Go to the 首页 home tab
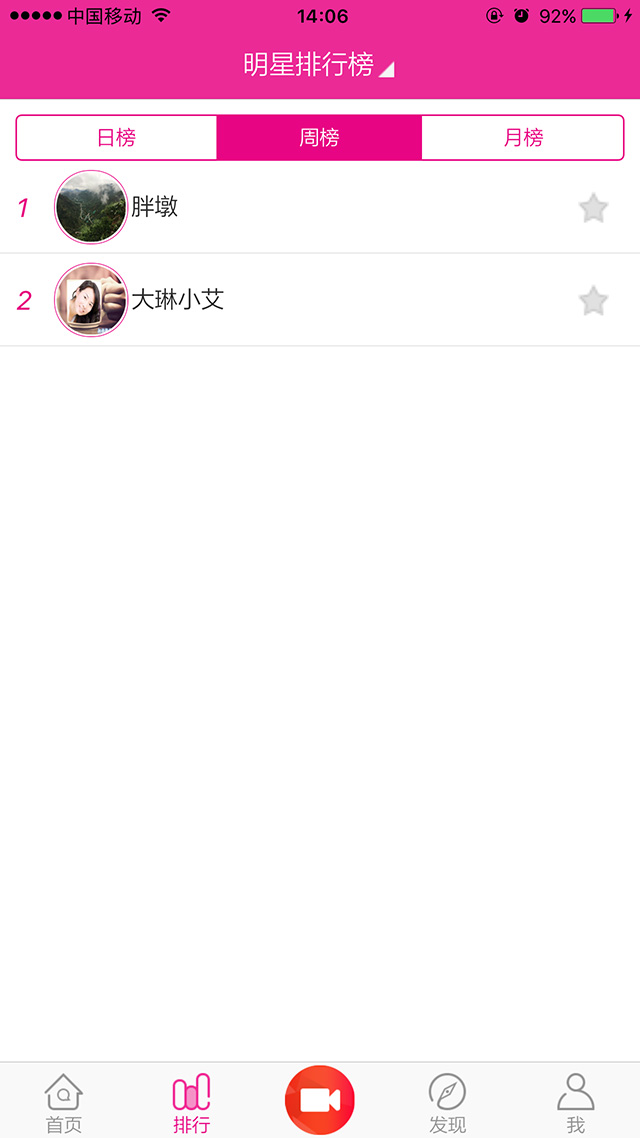The width and height of the screenshot is (640, 1138). (x=64, y=1102)
